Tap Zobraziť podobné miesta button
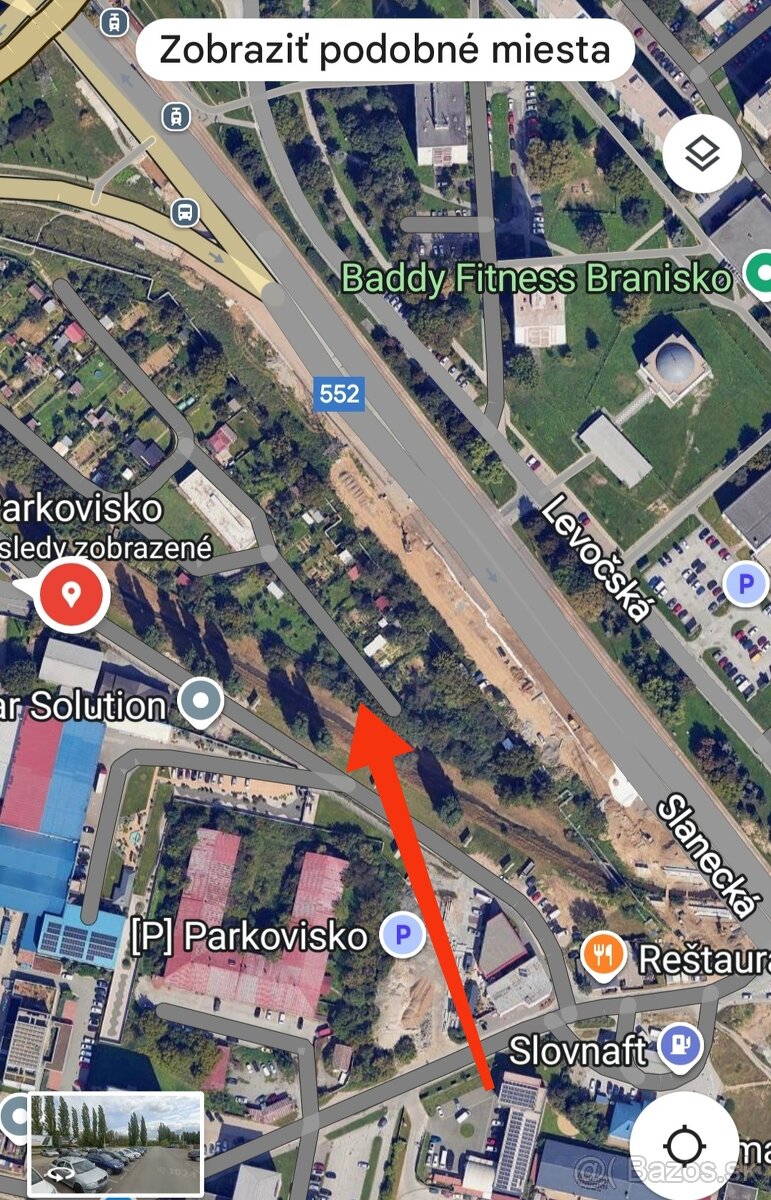The height and width of the screenshot is (1200, 771). pyautogui.click(x=385, y=49)
